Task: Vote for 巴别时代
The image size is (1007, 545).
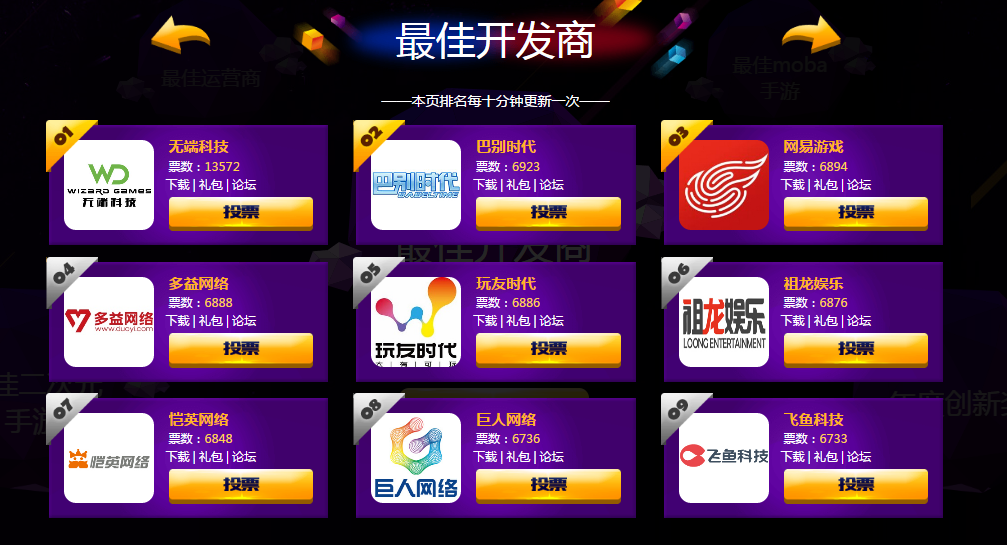Action: 548,212
